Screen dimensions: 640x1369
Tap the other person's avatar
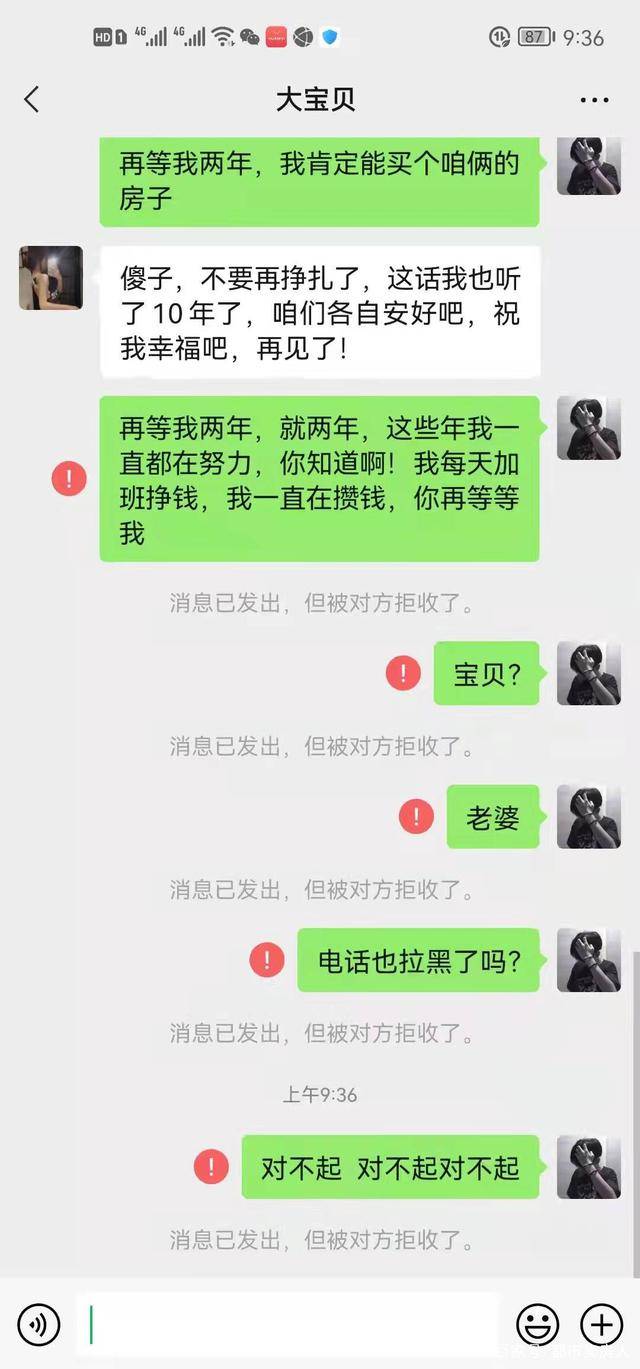[50, 278]
